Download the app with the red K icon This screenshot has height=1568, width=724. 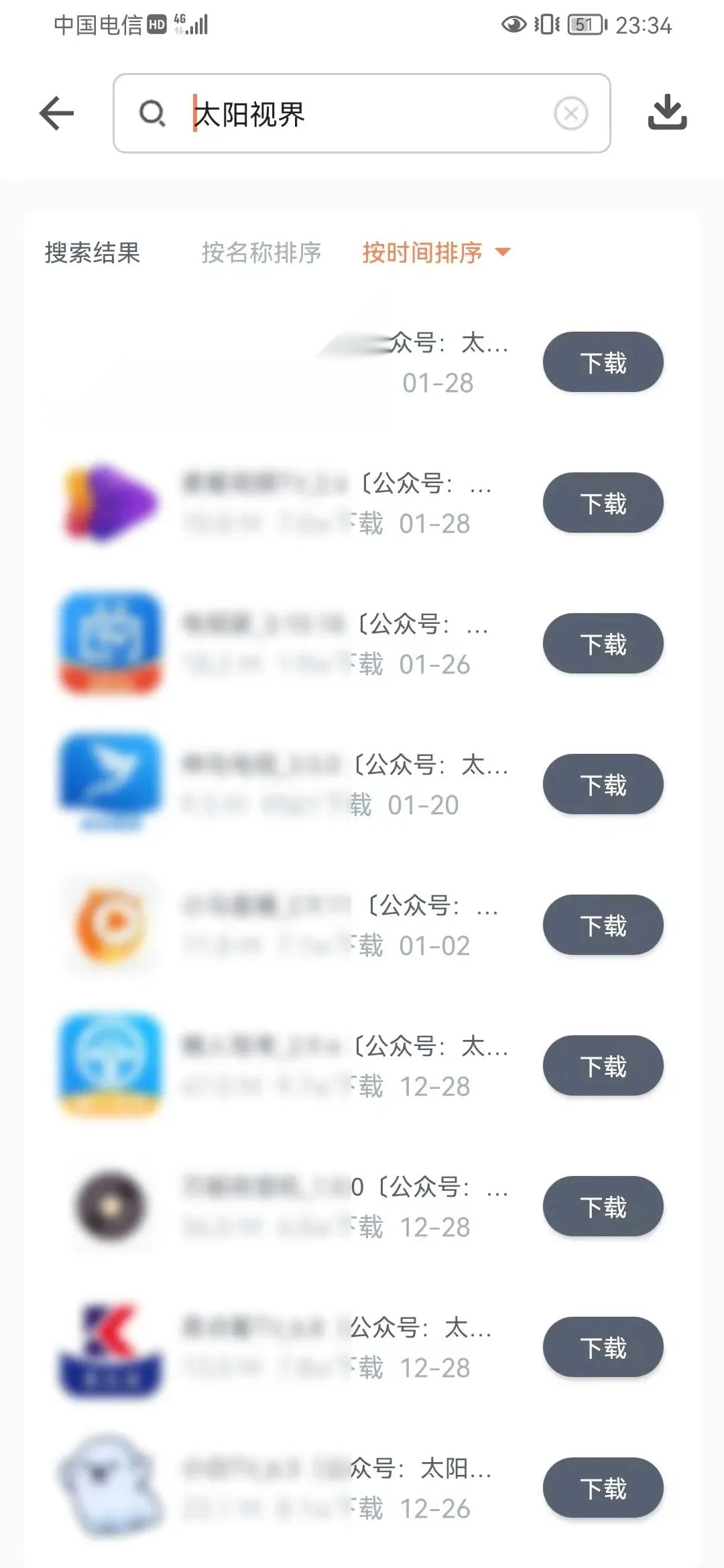coord(603,1348)
